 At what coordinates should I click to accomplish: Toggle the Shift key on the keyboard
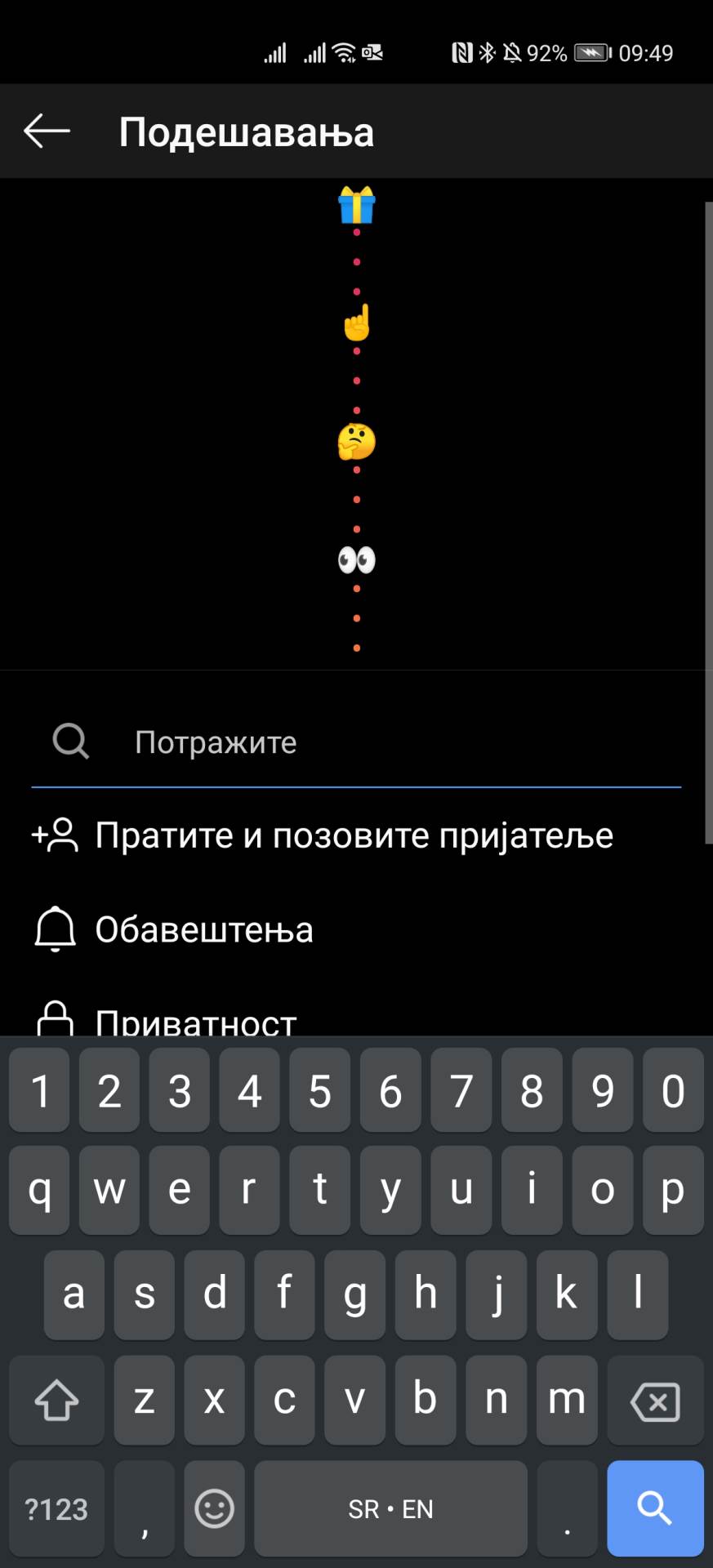tap(55, 1401)
